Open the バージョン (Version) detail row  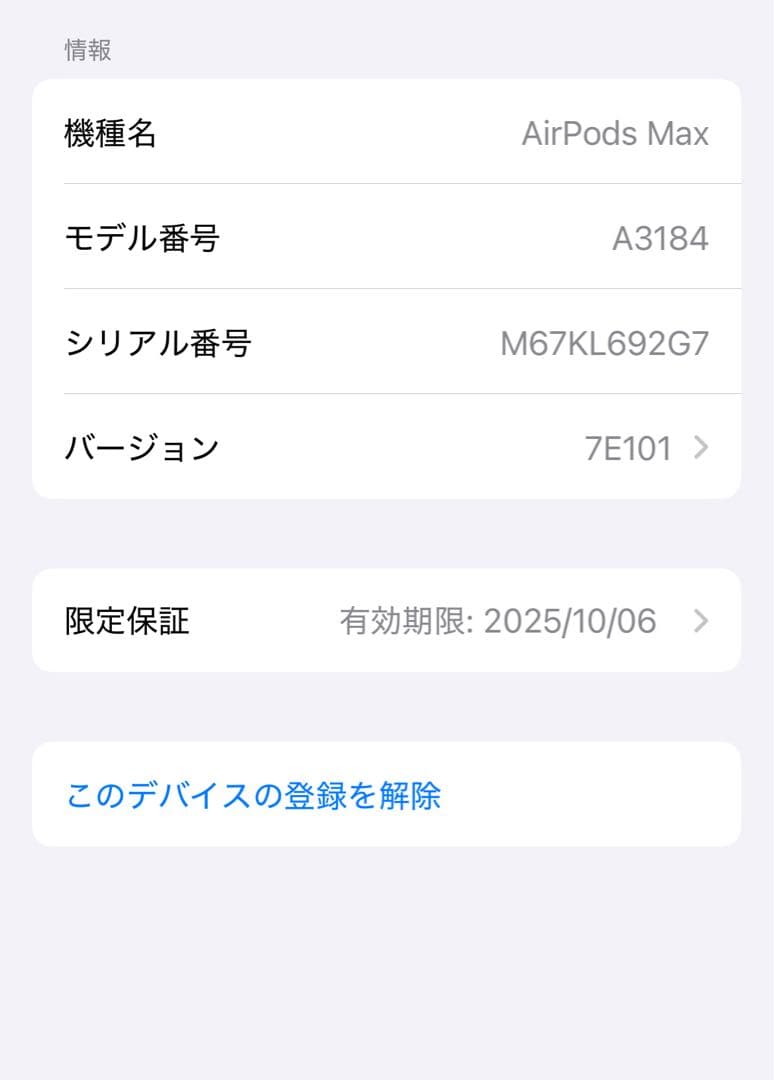pos(387,448)
